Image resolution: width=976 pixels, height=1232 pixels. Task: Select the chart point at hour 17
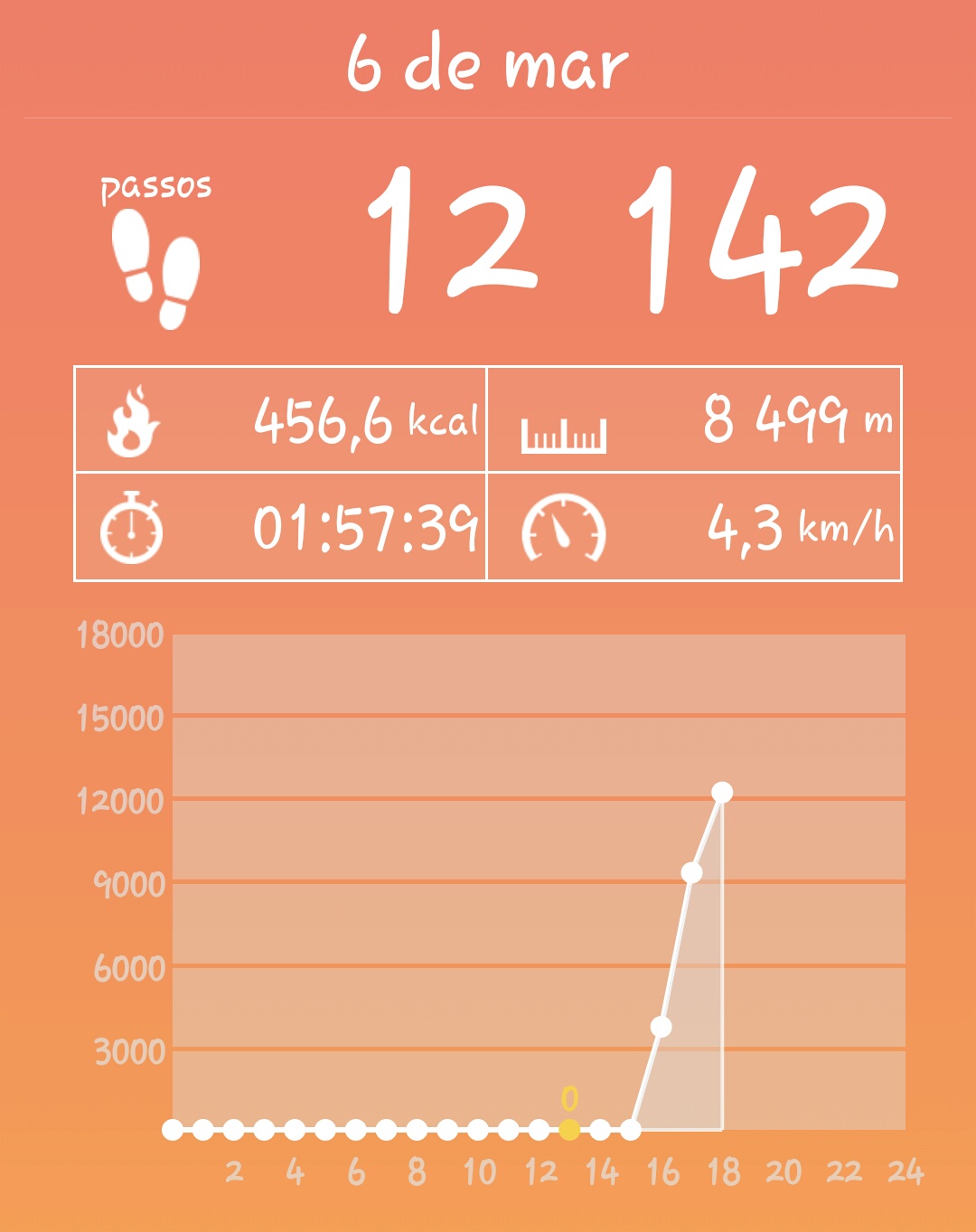(691, 872)
